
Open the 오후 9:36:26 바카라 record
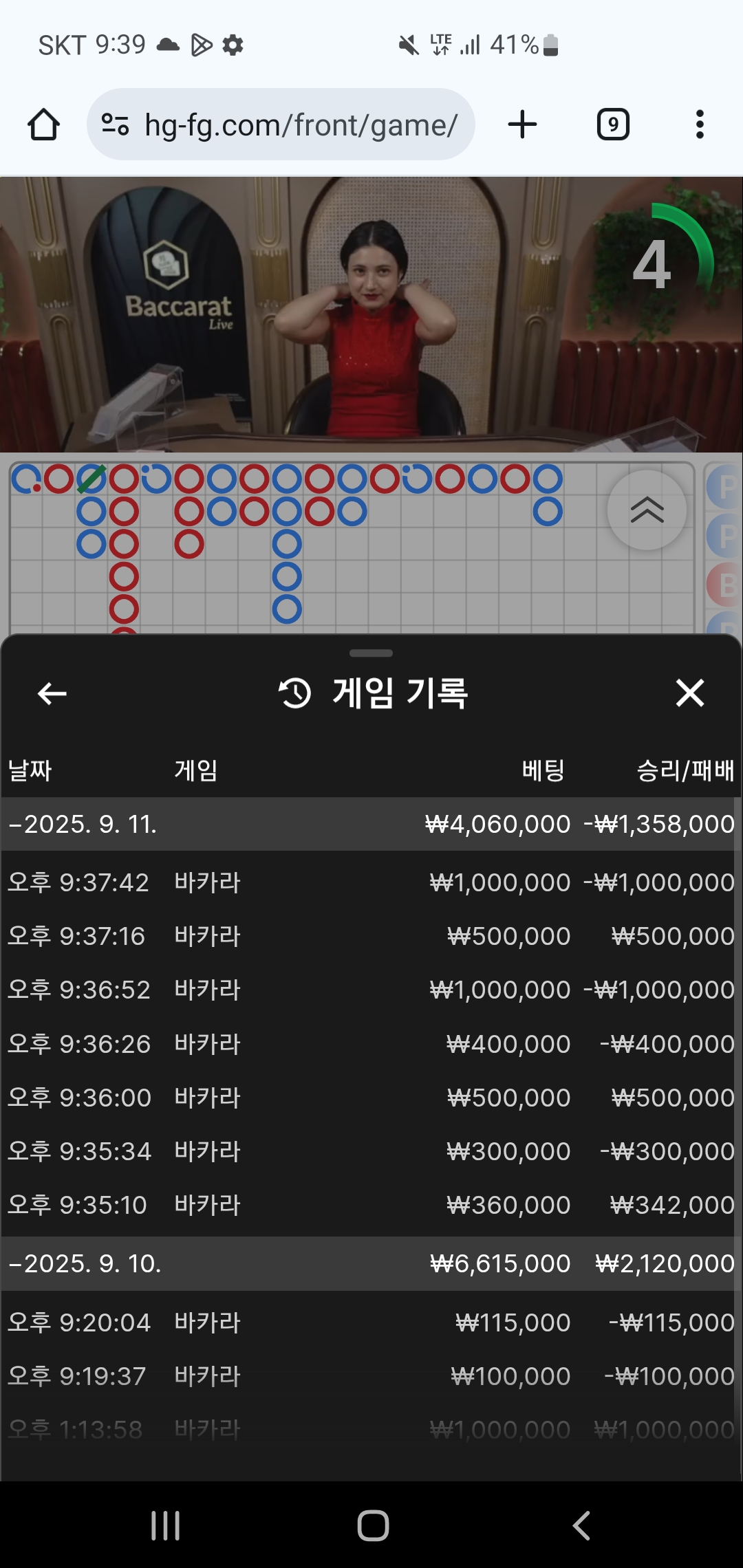(x=371, y=1044)
